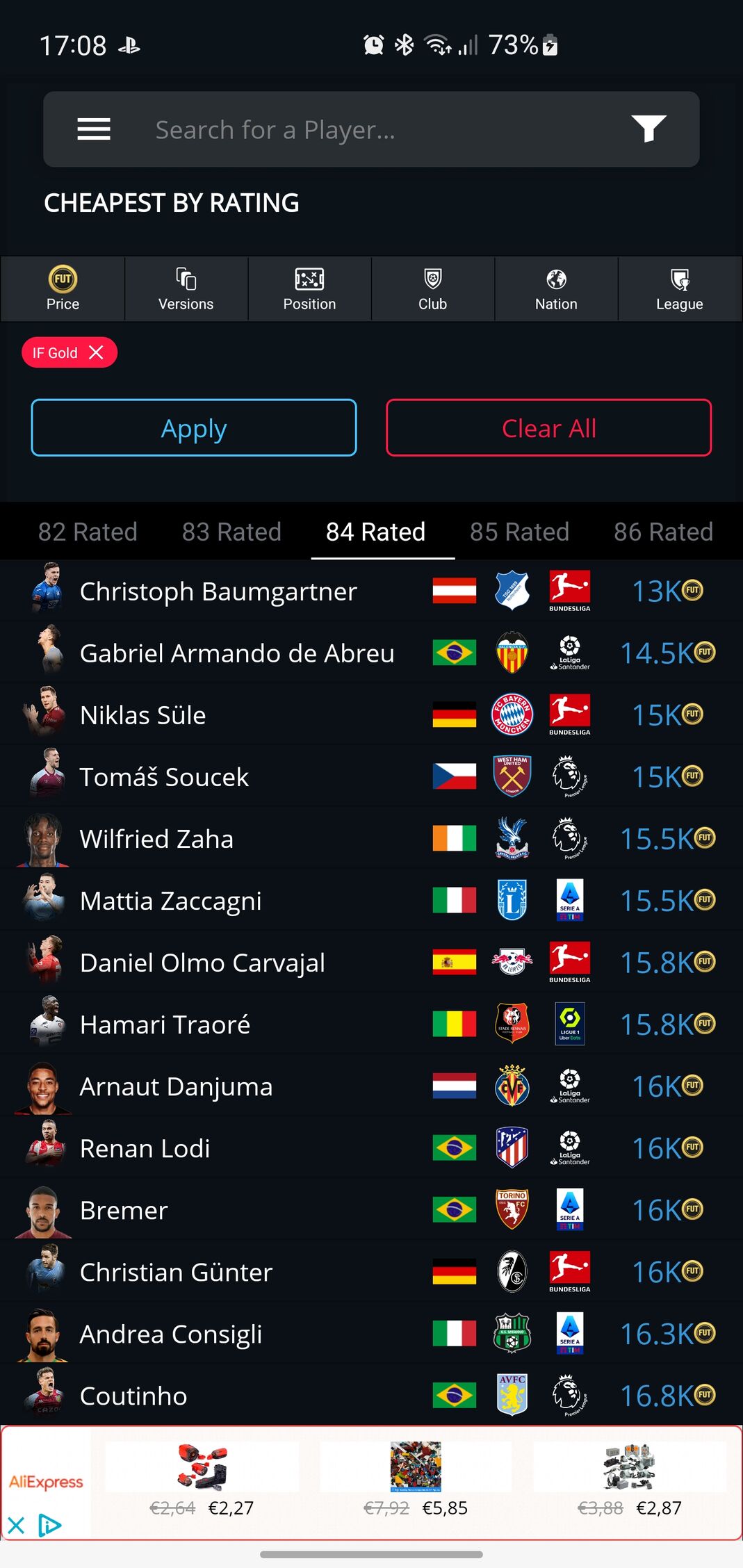Remove the IF Gold filter chip
The width and height of the screenshot is (743, 1568).
click(97, 352)
